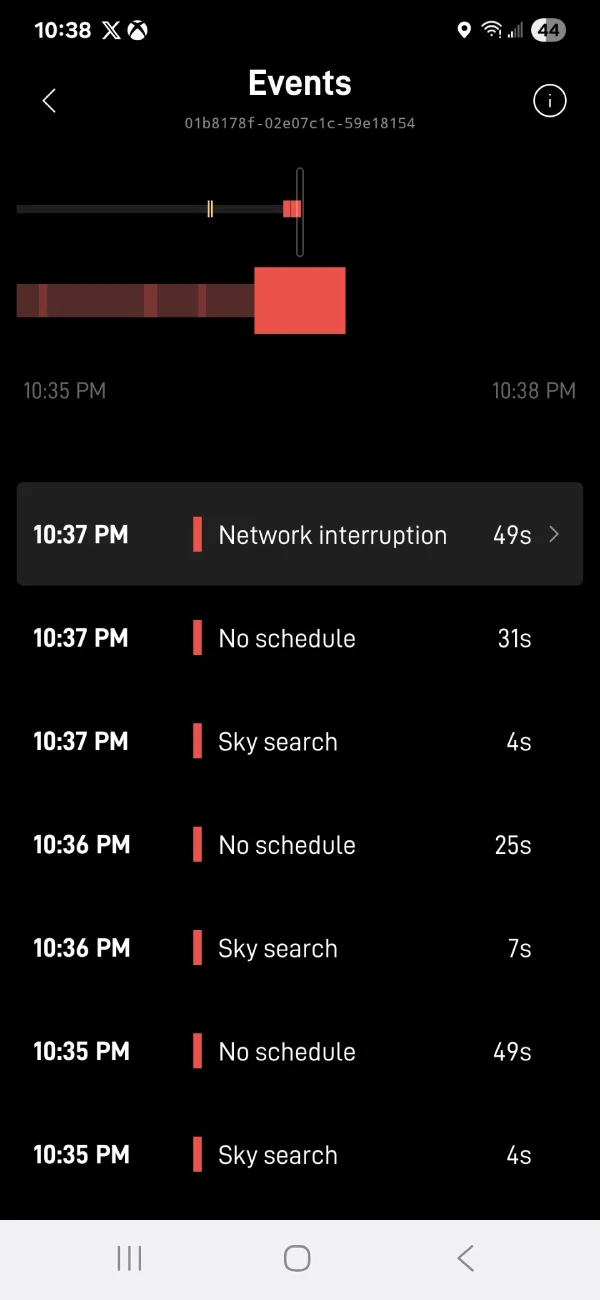
Task: Select the 10:37 PM No schedule 31s event
Action: pos(300,638)
